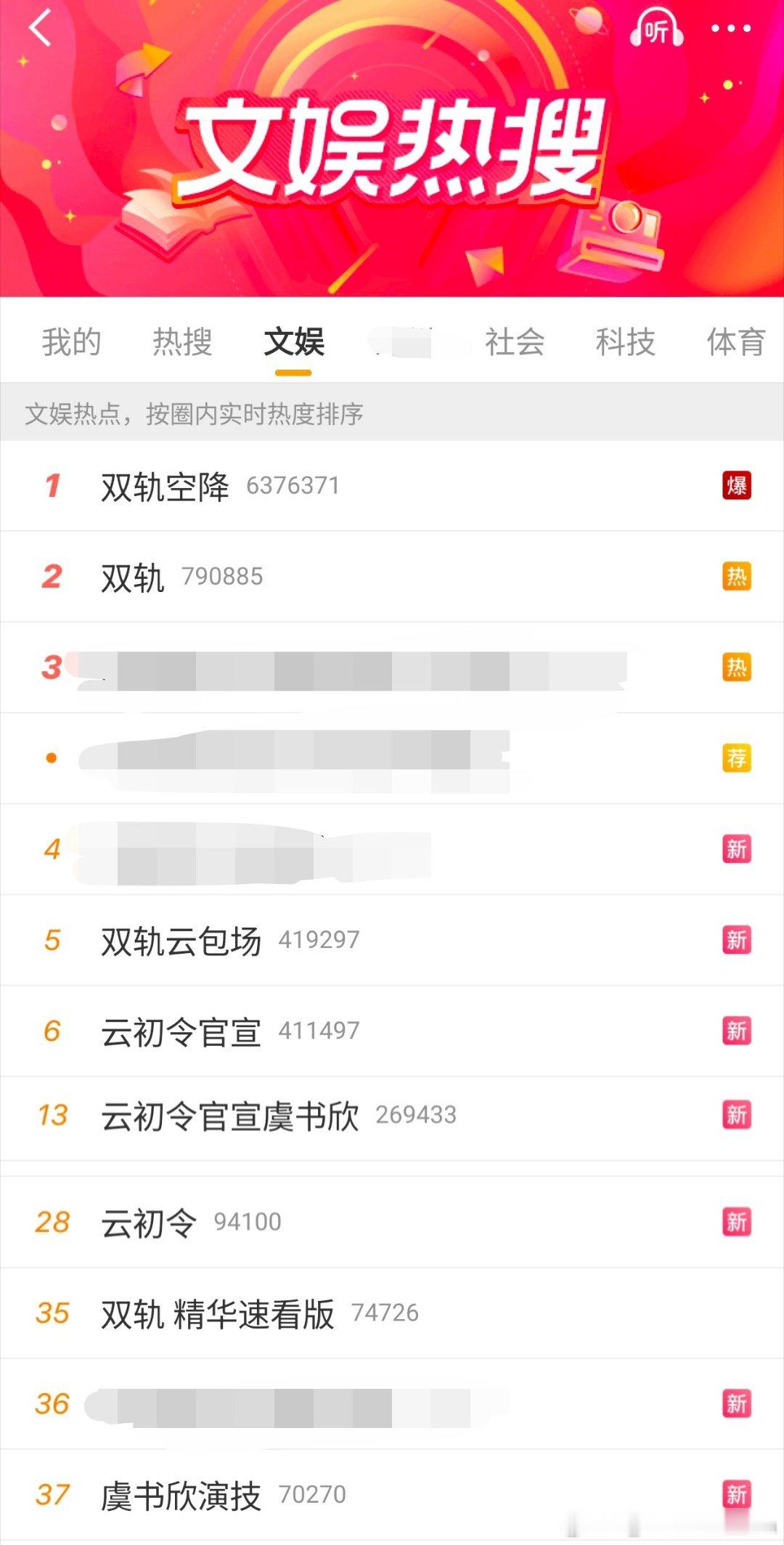This screenshot has width=784, height=1545.
Task: Open the three-dot overflow menu
Action: [x=732, y=29]
